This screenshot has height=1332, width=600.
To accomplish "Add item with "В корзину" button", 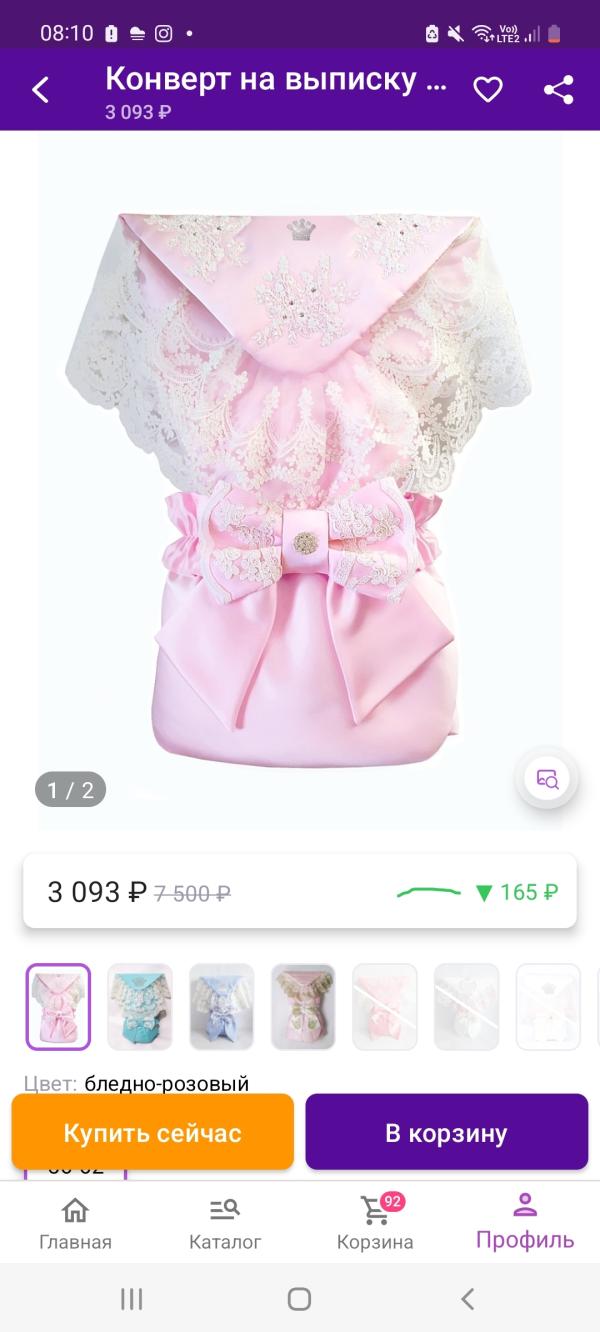I will pyautogui.click(x=446, y=1132).
